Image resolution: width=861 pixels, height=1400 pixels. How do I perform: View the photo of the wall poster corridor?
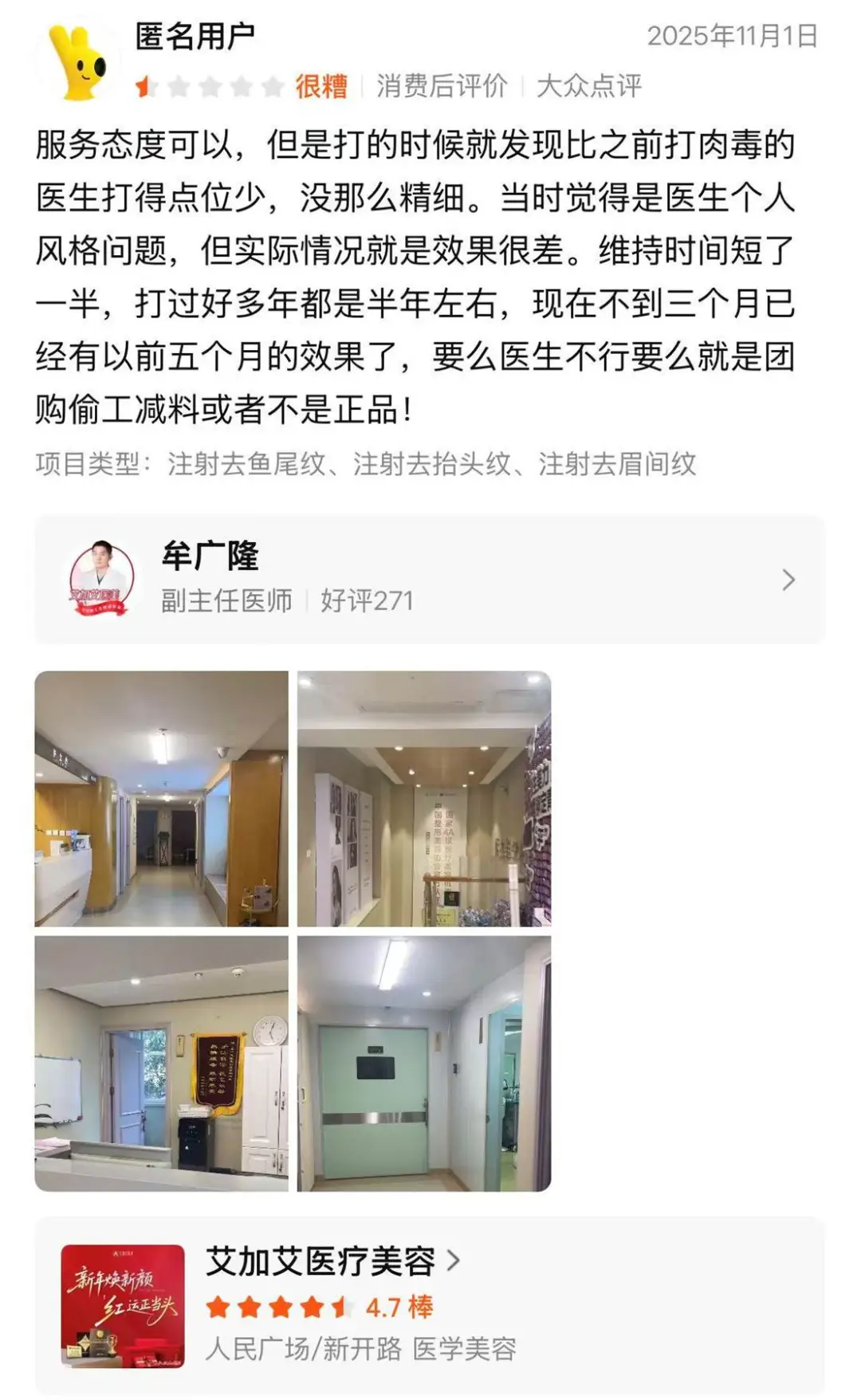click(x=424, y=799)
